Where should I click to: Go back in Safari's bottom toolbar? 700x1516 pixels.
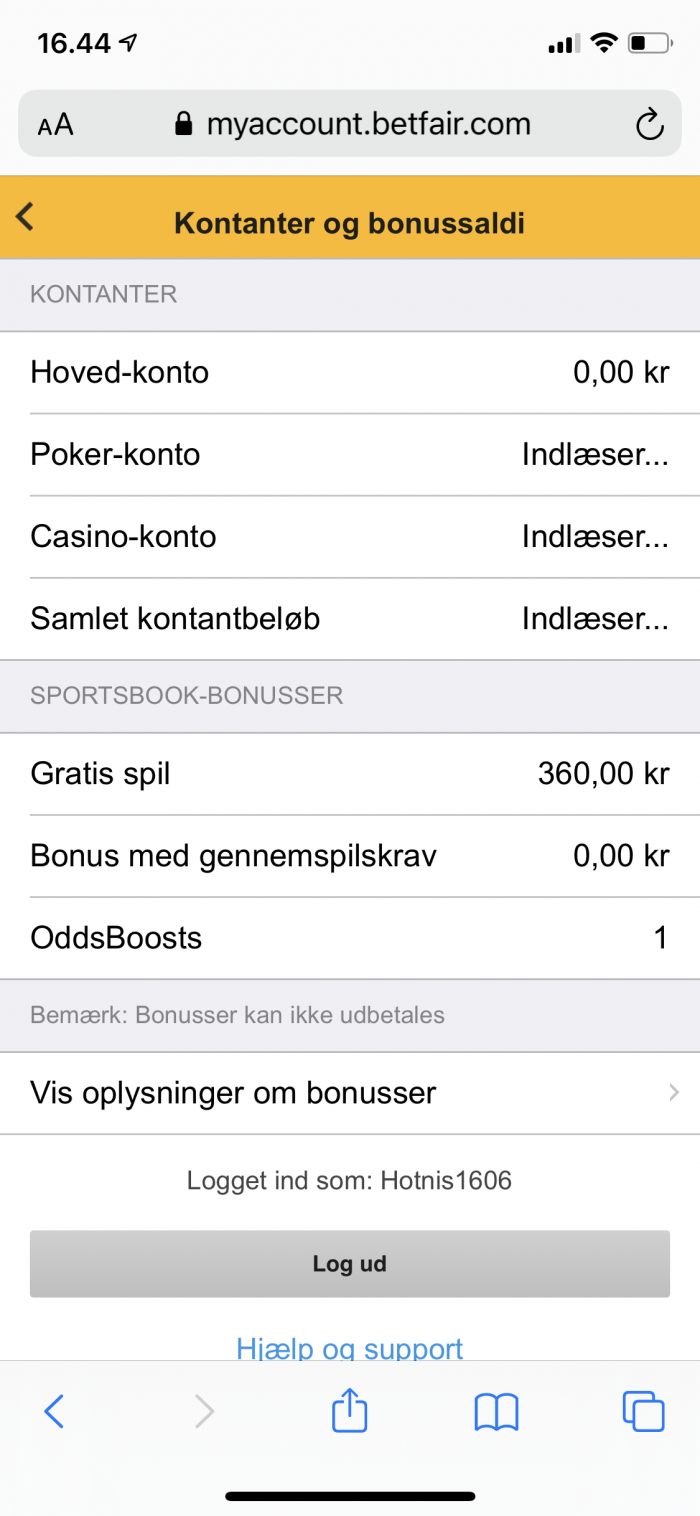point(54,1412)
